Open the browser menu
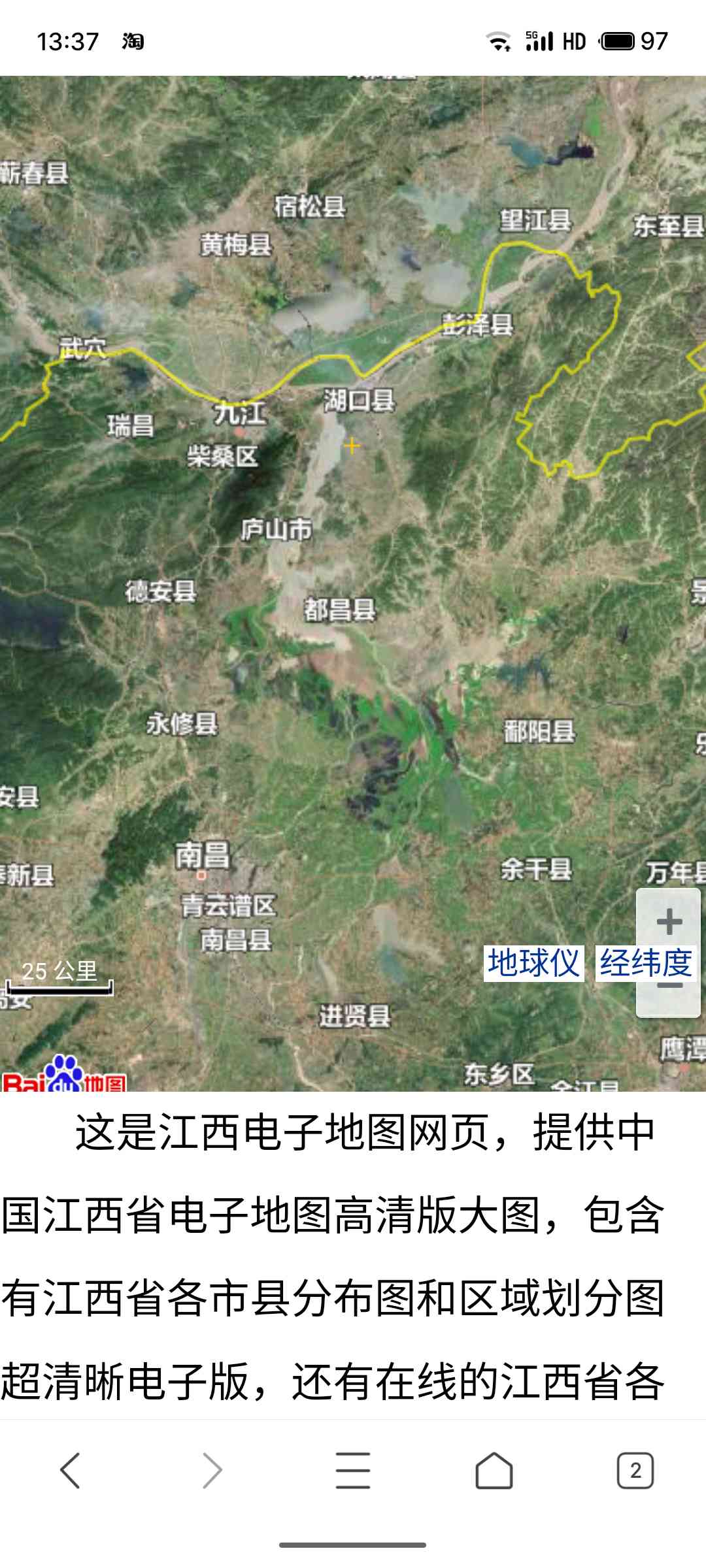 coord(353,1471)
